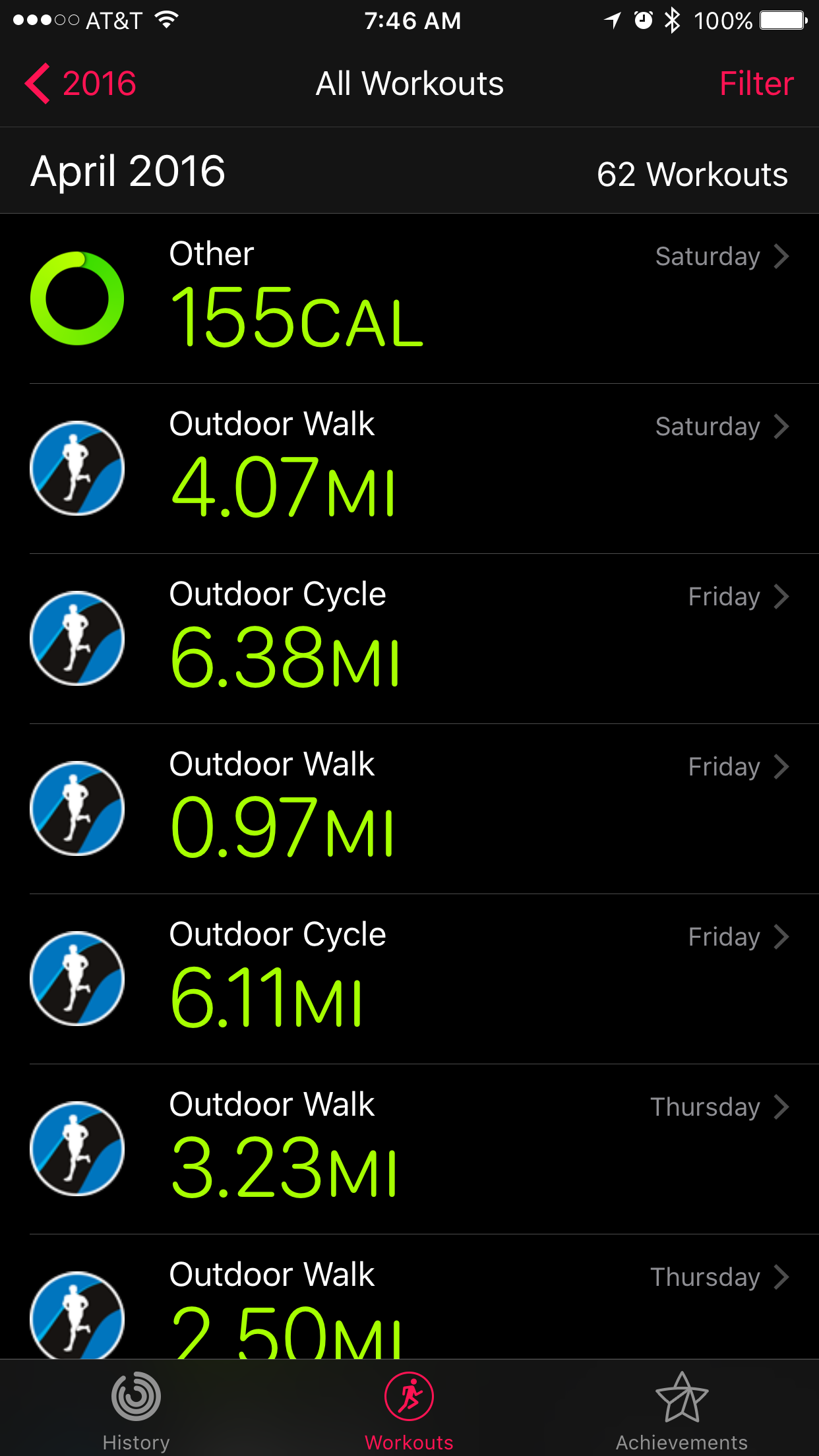Open the Filter option
The image size is (819, 1456).
point(756,84)
